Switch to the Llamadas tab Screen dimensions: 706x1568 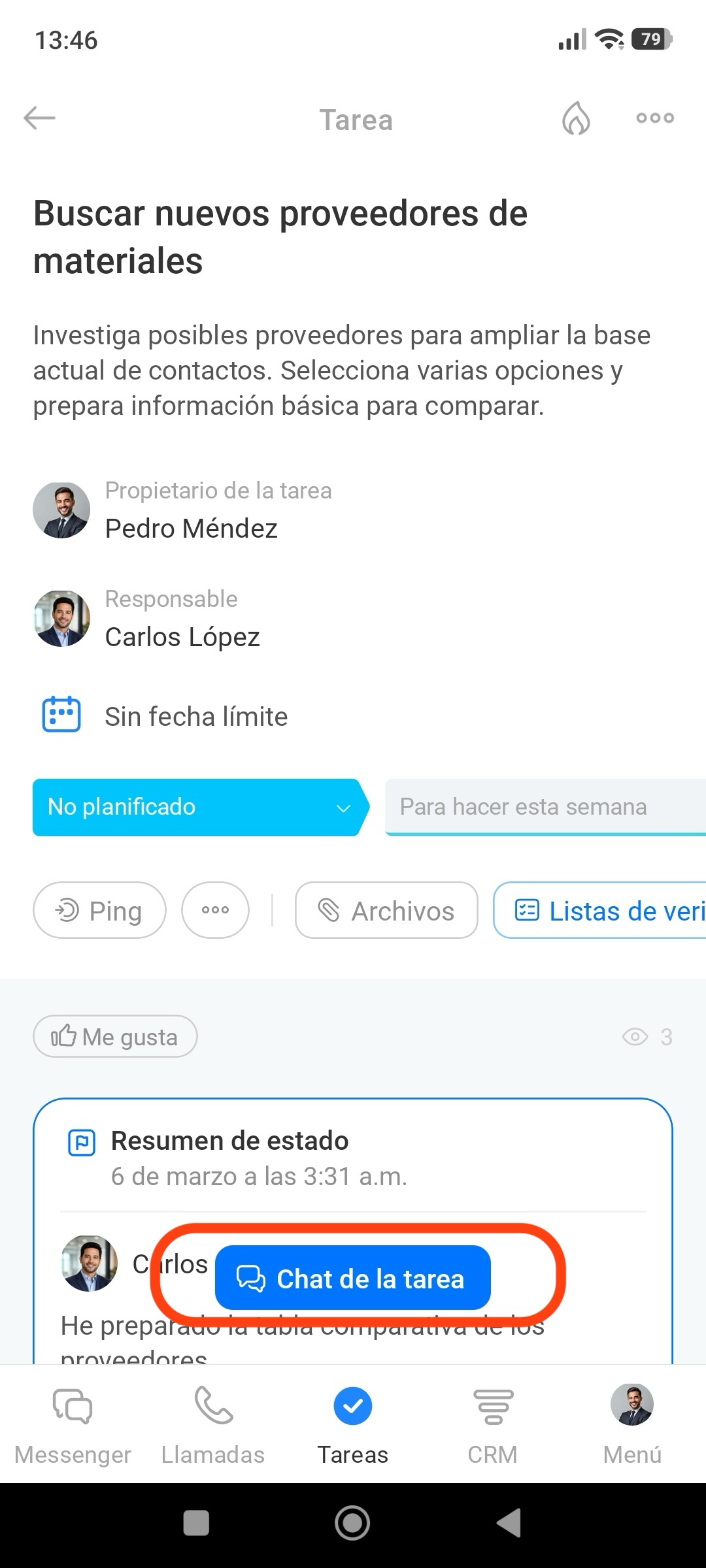click(x=213, y=1424)
